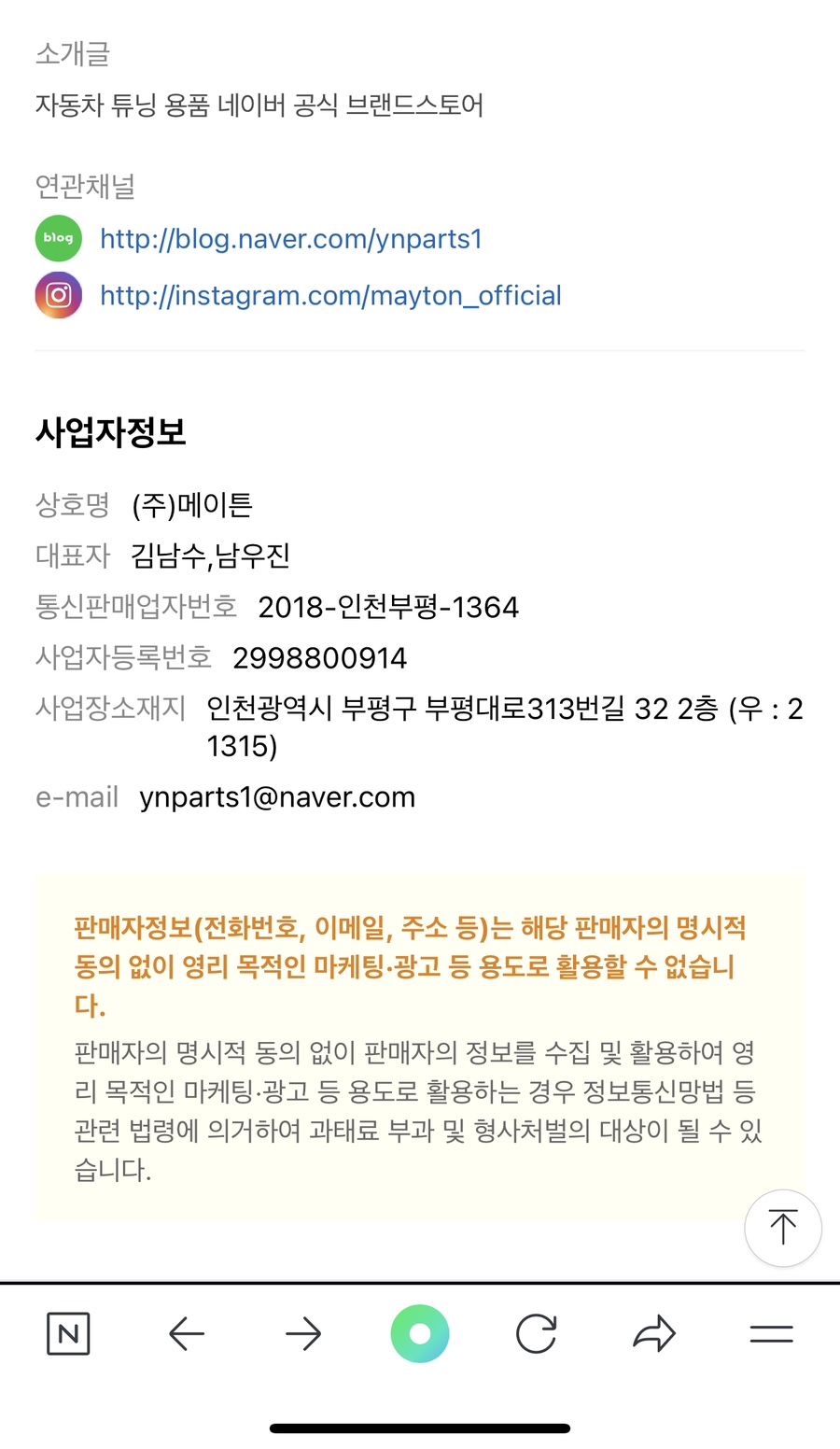Open the browser menu lines
The image size is (840, 1449).
771,1333
